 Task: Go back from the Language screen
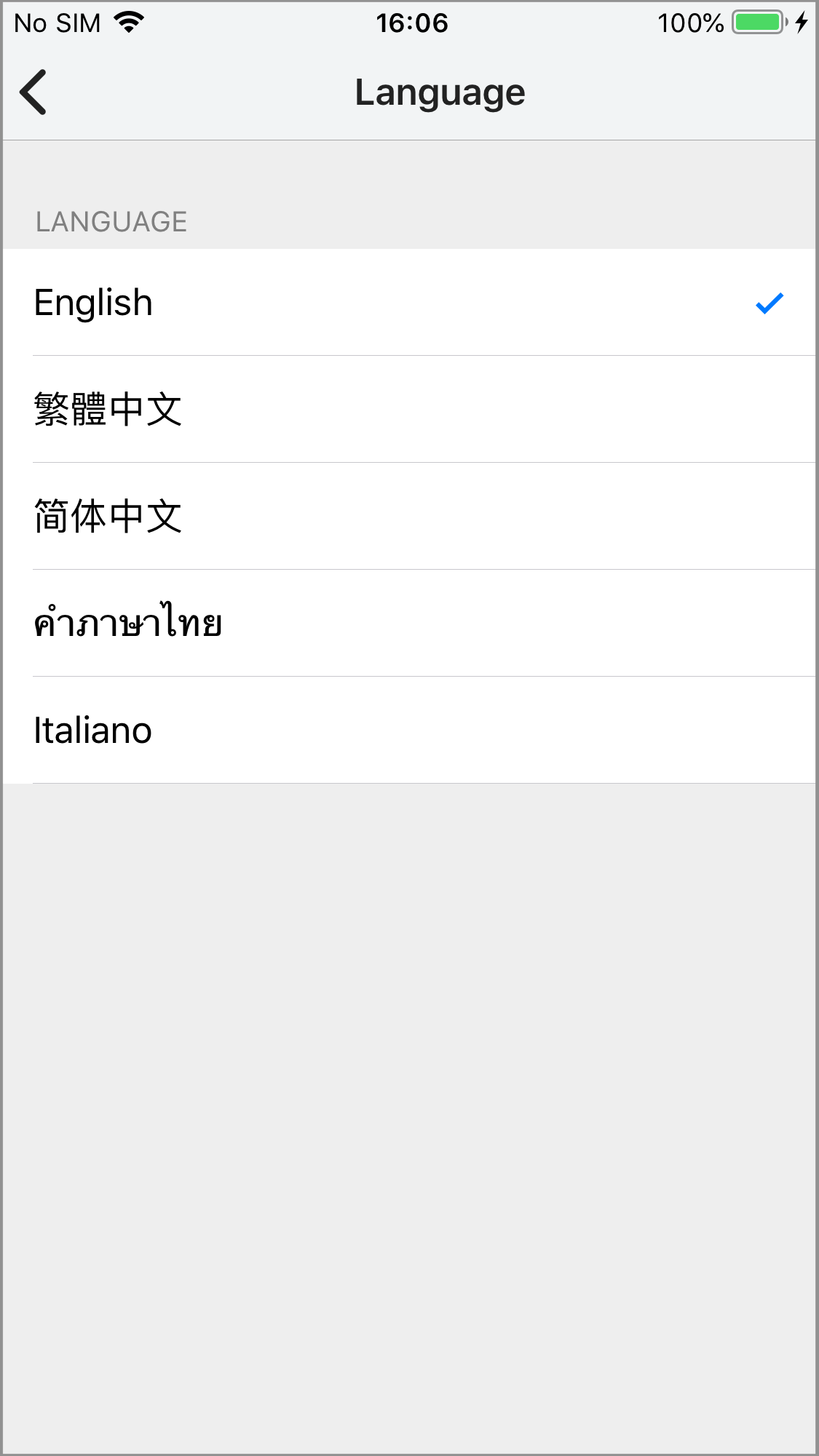33,92
